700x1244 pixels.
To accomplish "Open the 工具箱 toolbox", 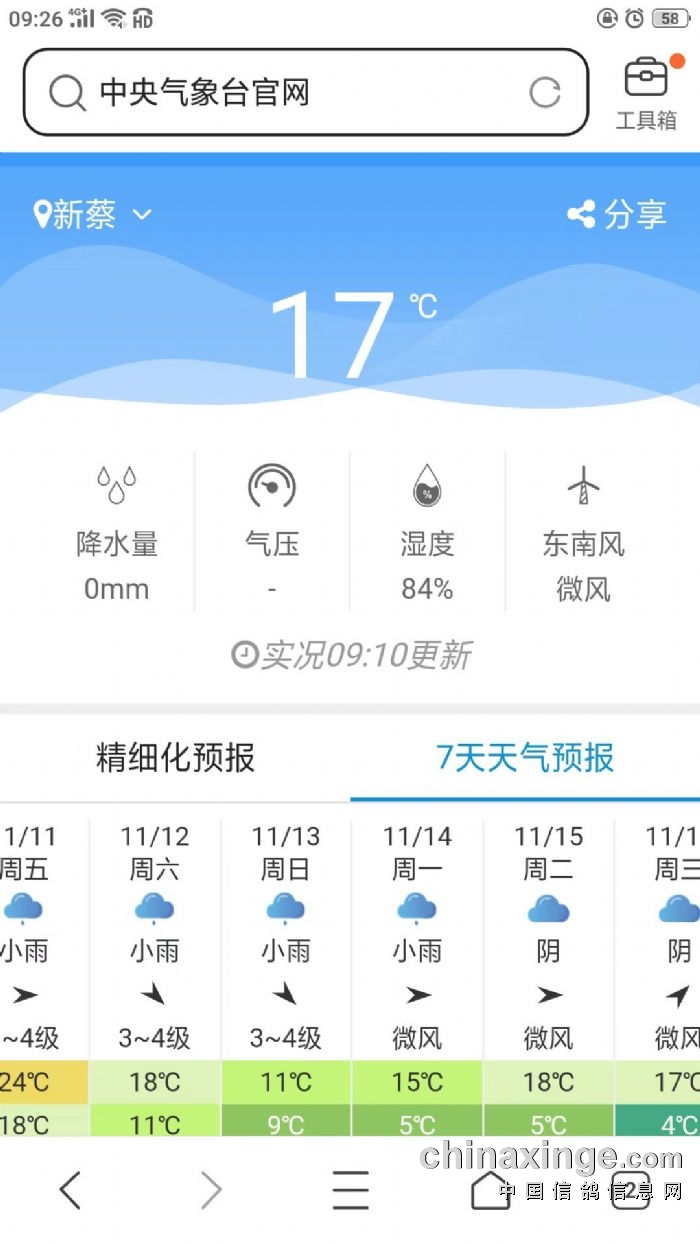I will 646,94.
